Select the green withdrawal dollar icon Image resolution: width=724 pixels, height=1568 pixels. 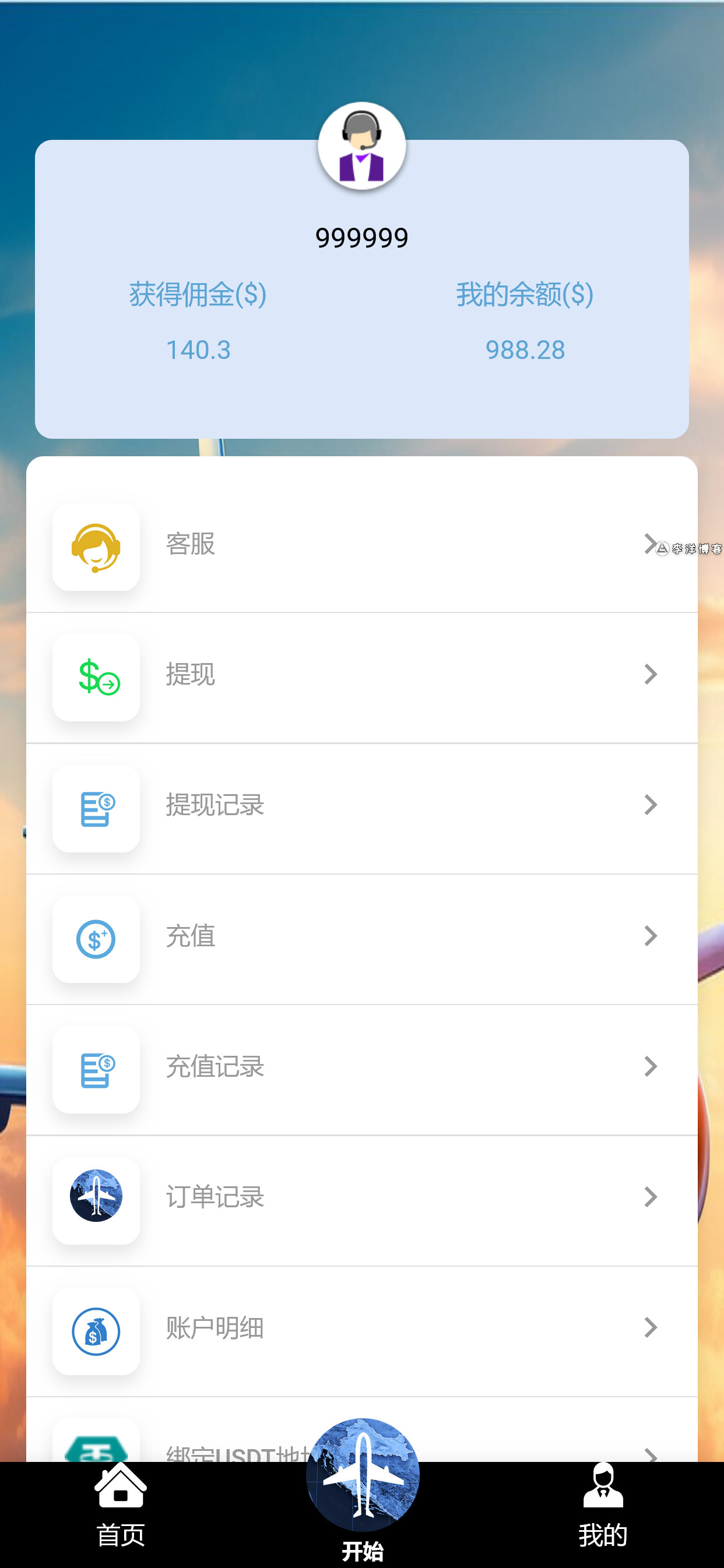tap(96, 678)
